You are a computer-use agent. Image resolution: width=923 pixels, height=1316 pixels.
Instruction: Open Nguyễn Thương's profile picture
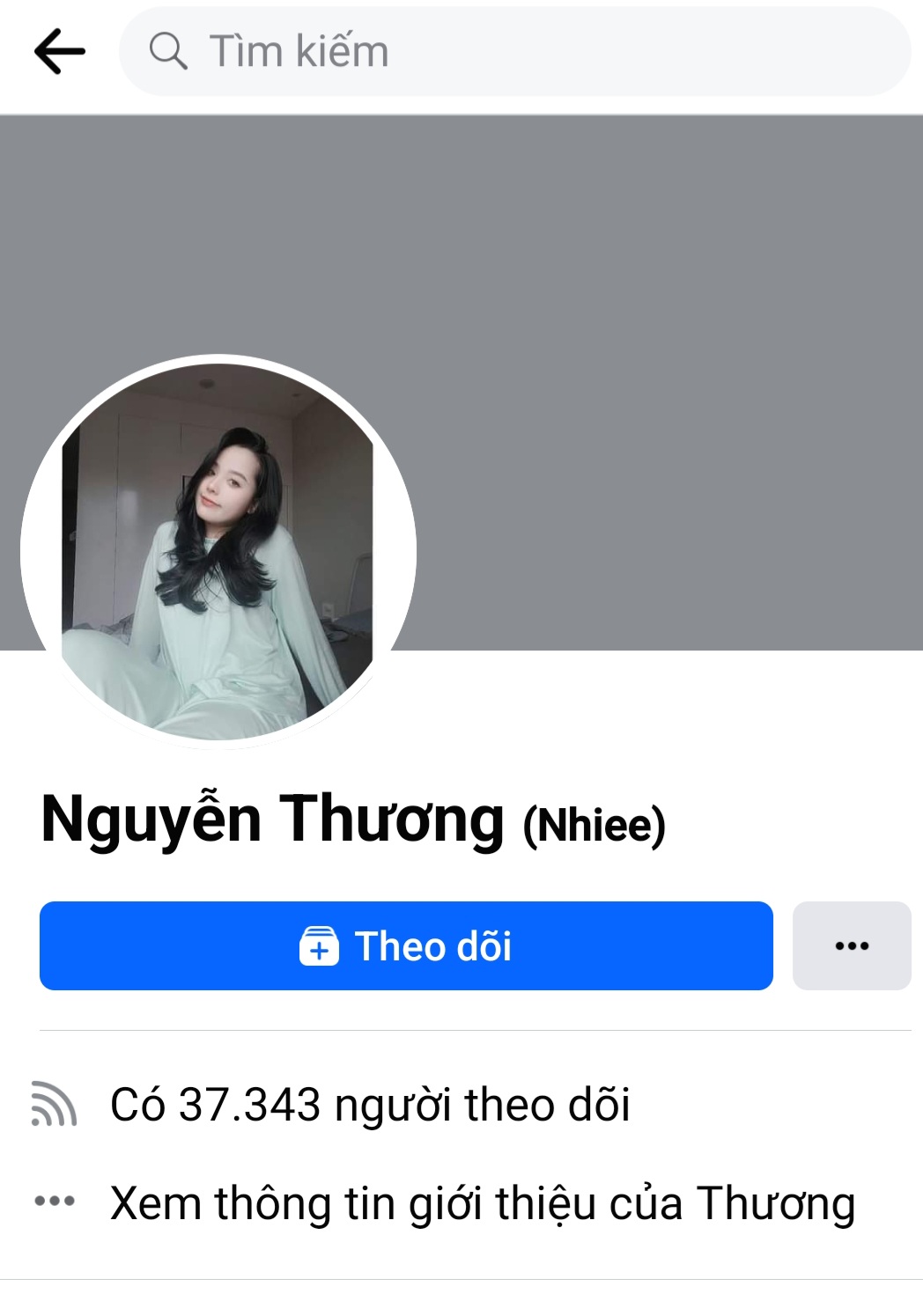(218, 552)
